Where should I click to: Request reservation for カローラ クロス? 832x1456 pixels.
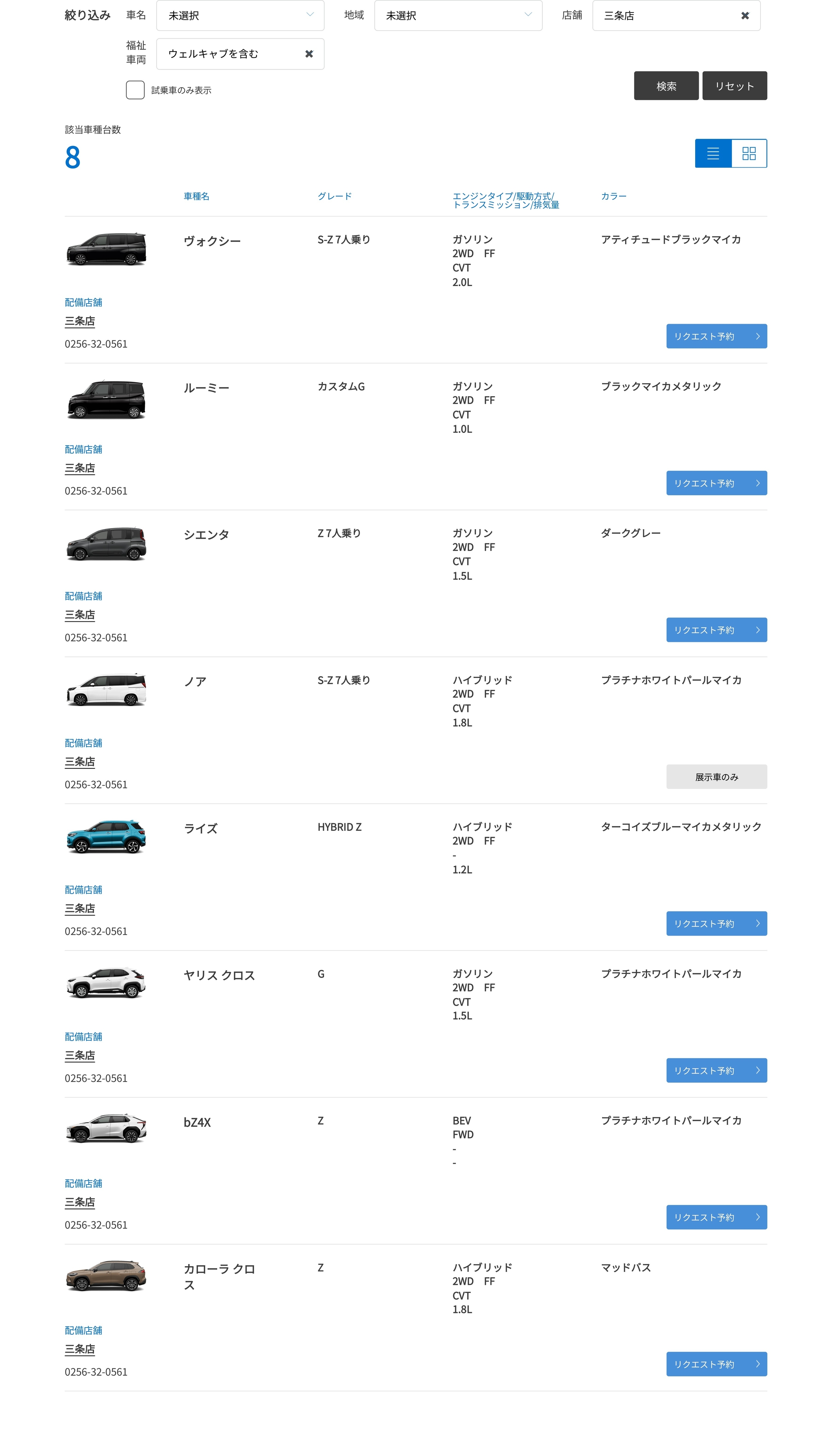tap(717, 1364)
